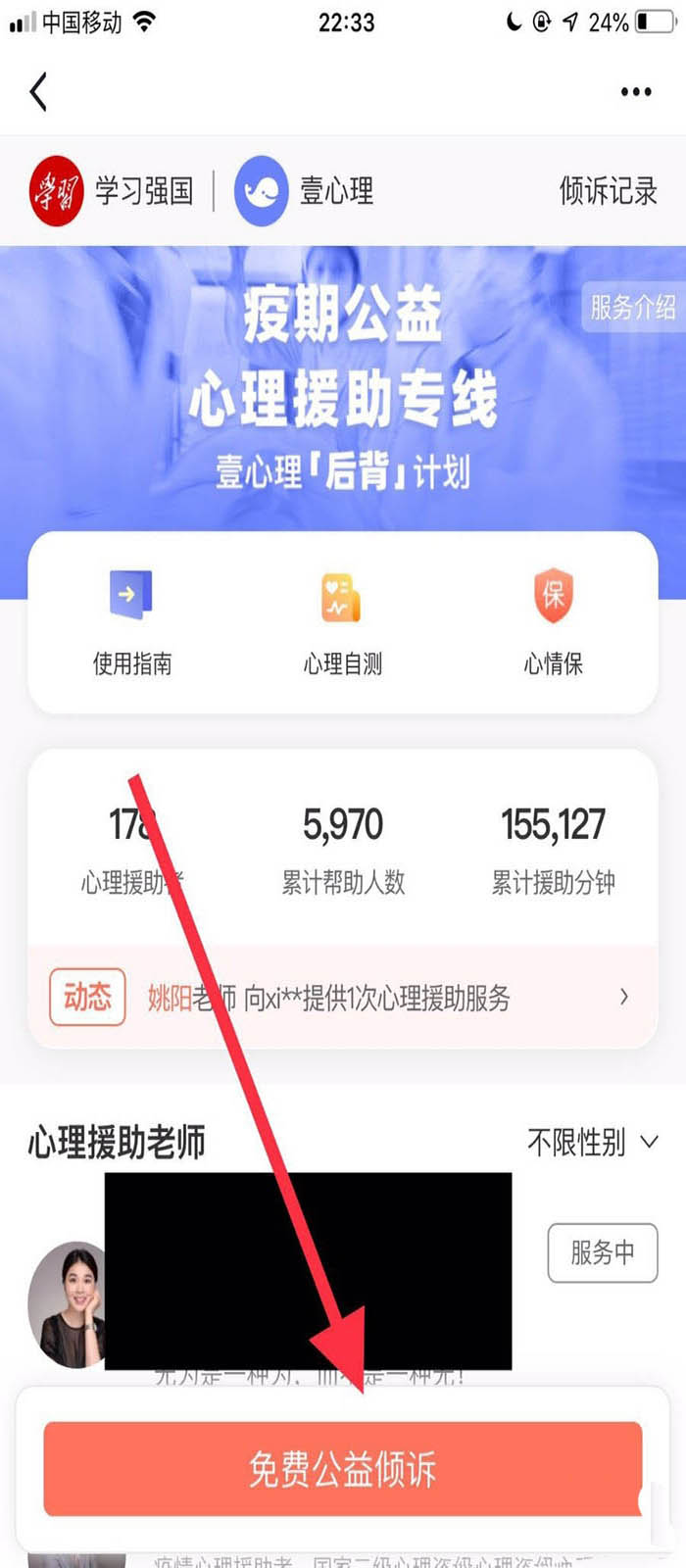
Task: Open 倾诉记录 history
Action: point(608,191)
